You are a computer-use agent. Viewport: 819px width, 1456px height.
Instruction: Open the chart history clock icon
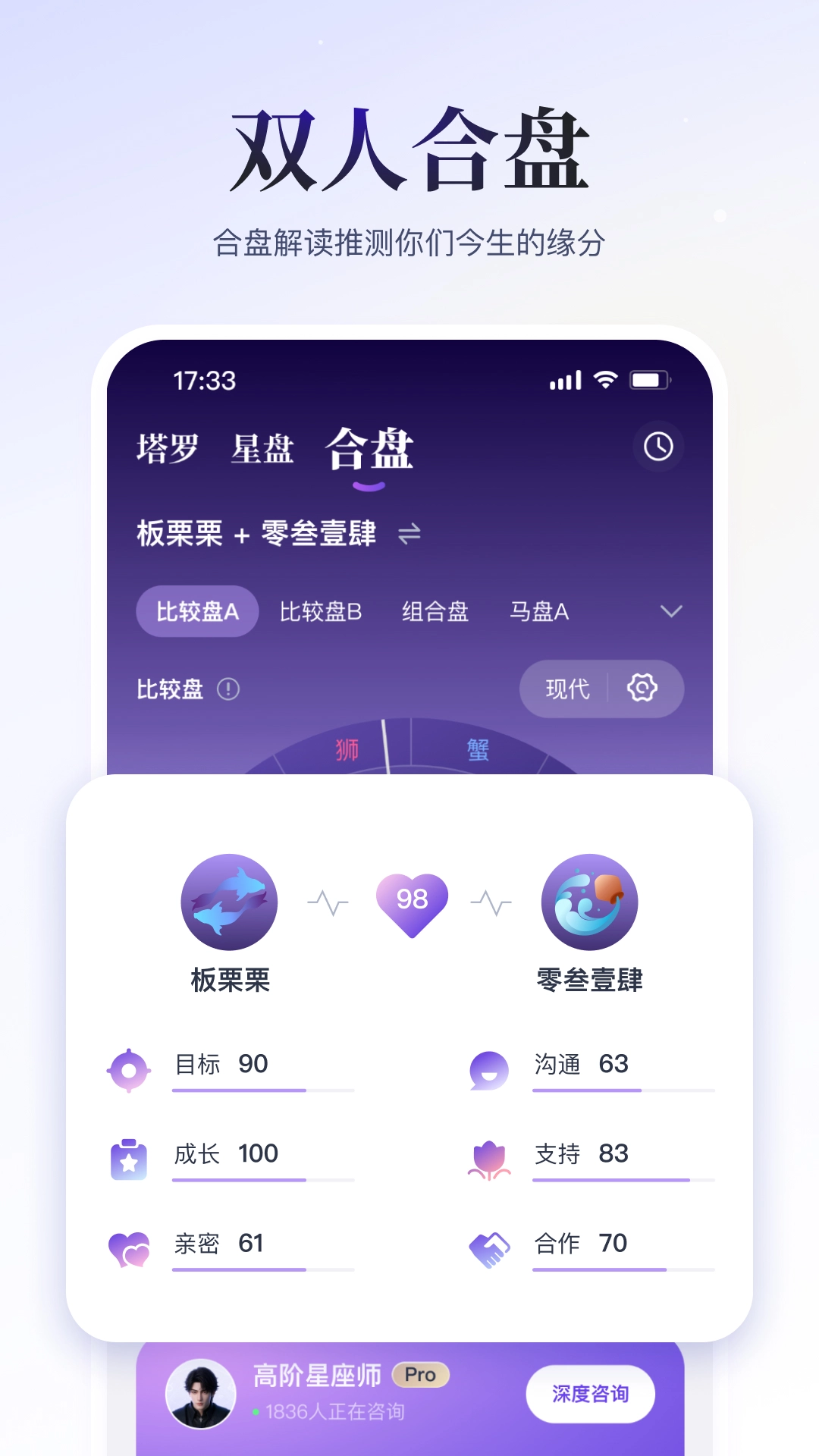click(658, 447)
